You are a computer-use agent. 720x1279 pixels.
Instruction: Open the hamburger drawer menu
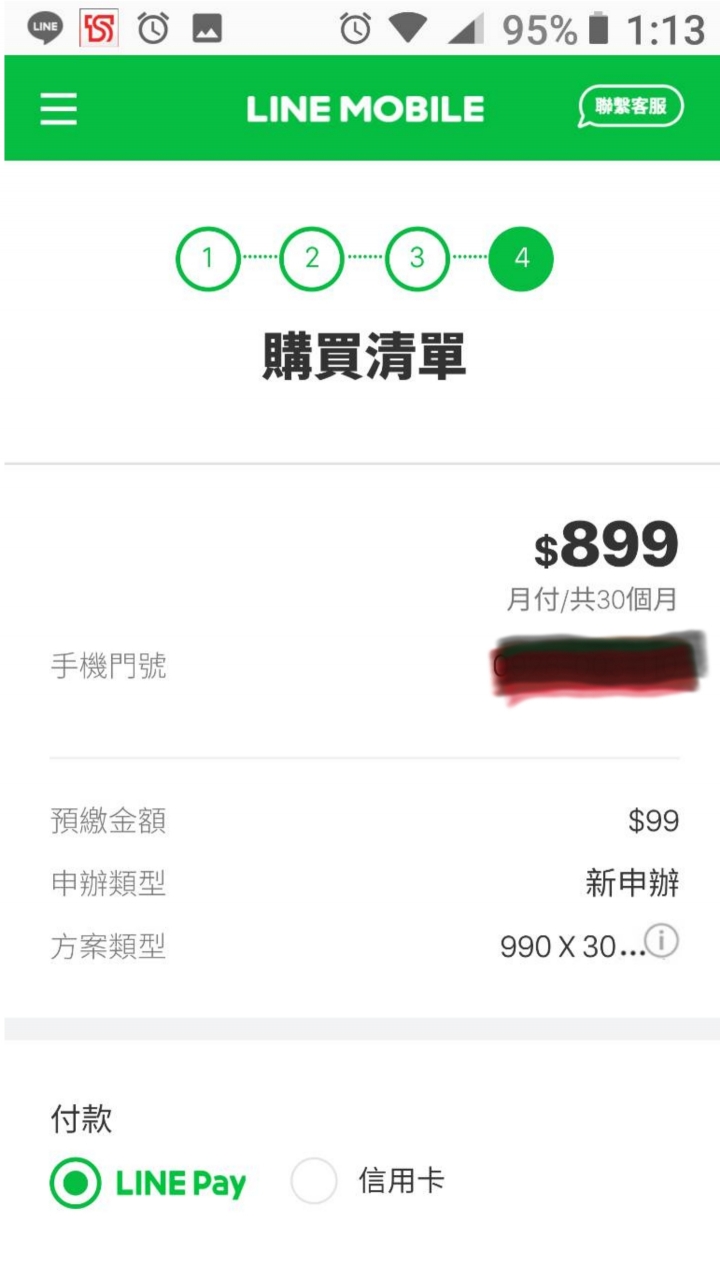click(58, 109)
